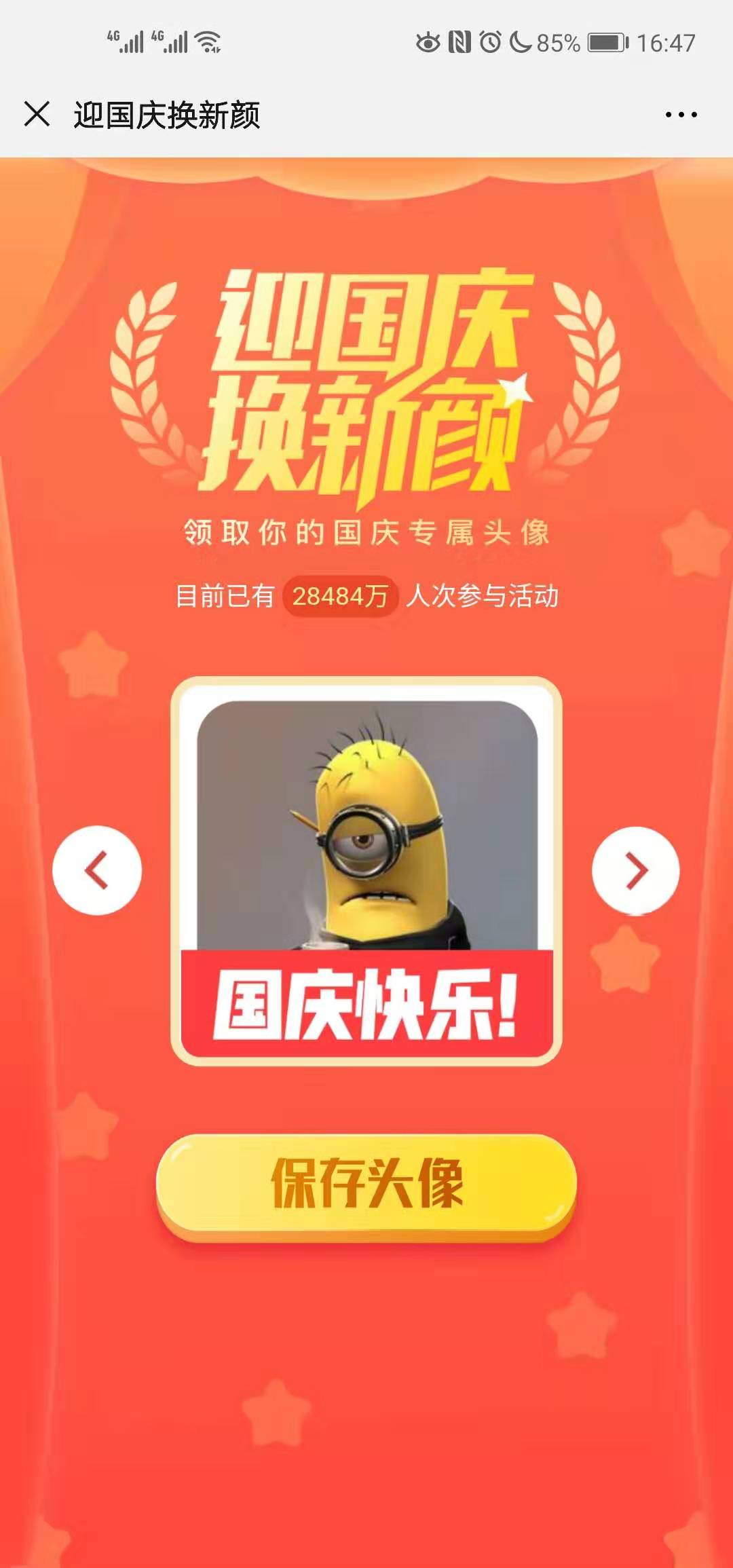Close the 迎国庆换新颜 page
Screen dimensions: 733x1568
pos(37,114)
